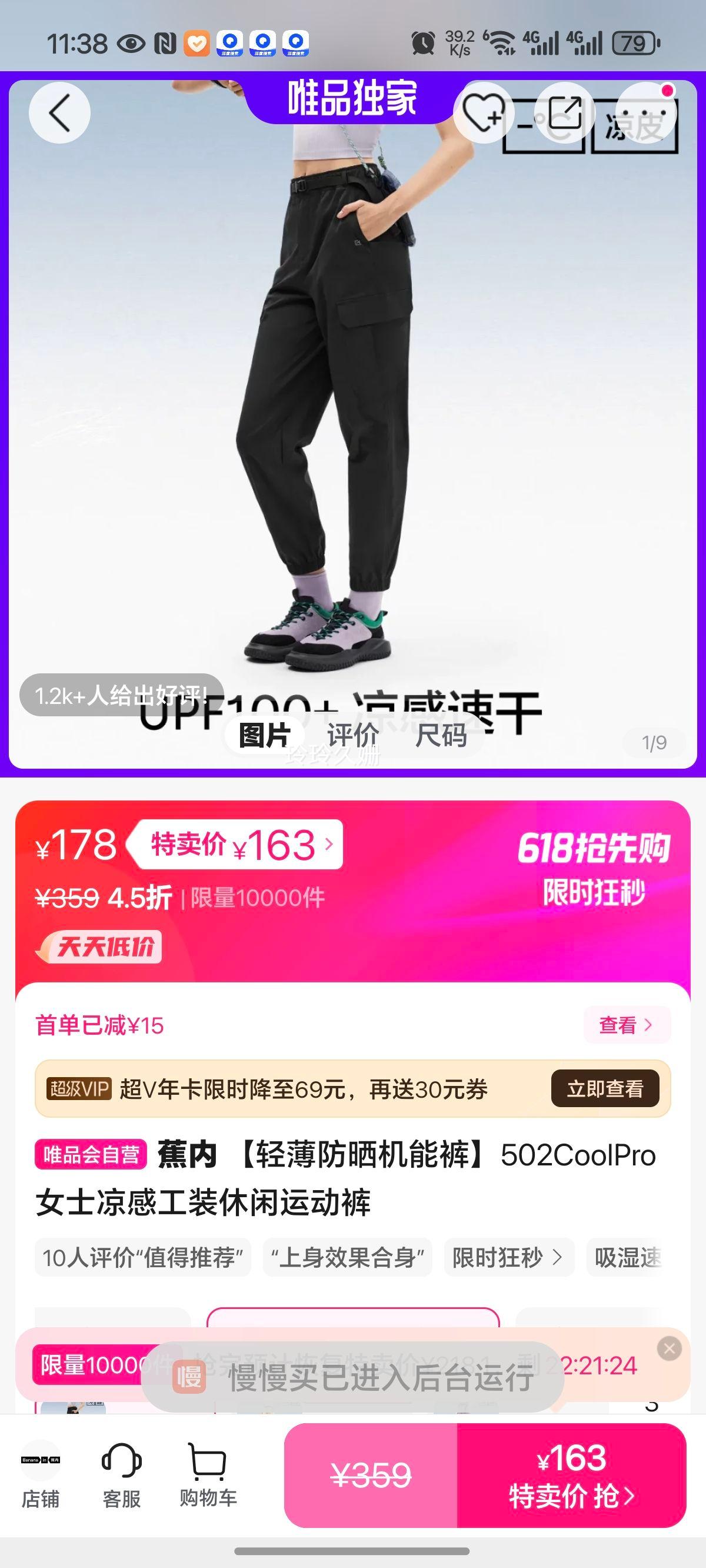Tap 立即查看 on the 超级VIP banner

(604, 1088)
